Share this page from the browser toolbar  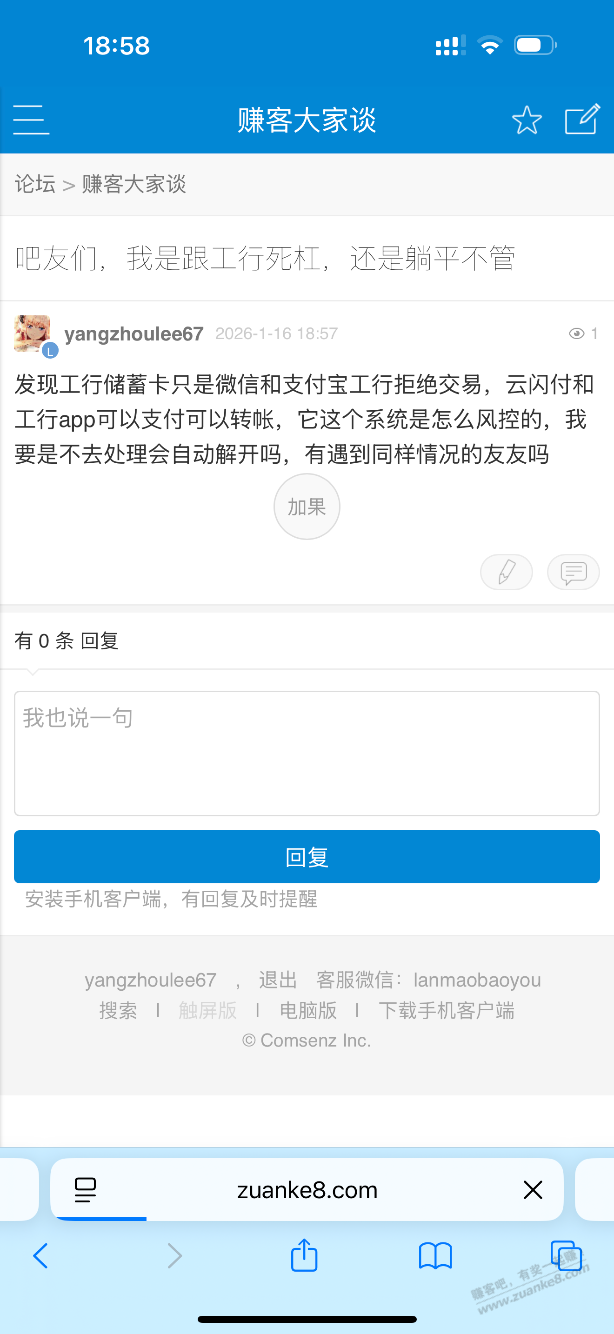(x=304, y=1256)
